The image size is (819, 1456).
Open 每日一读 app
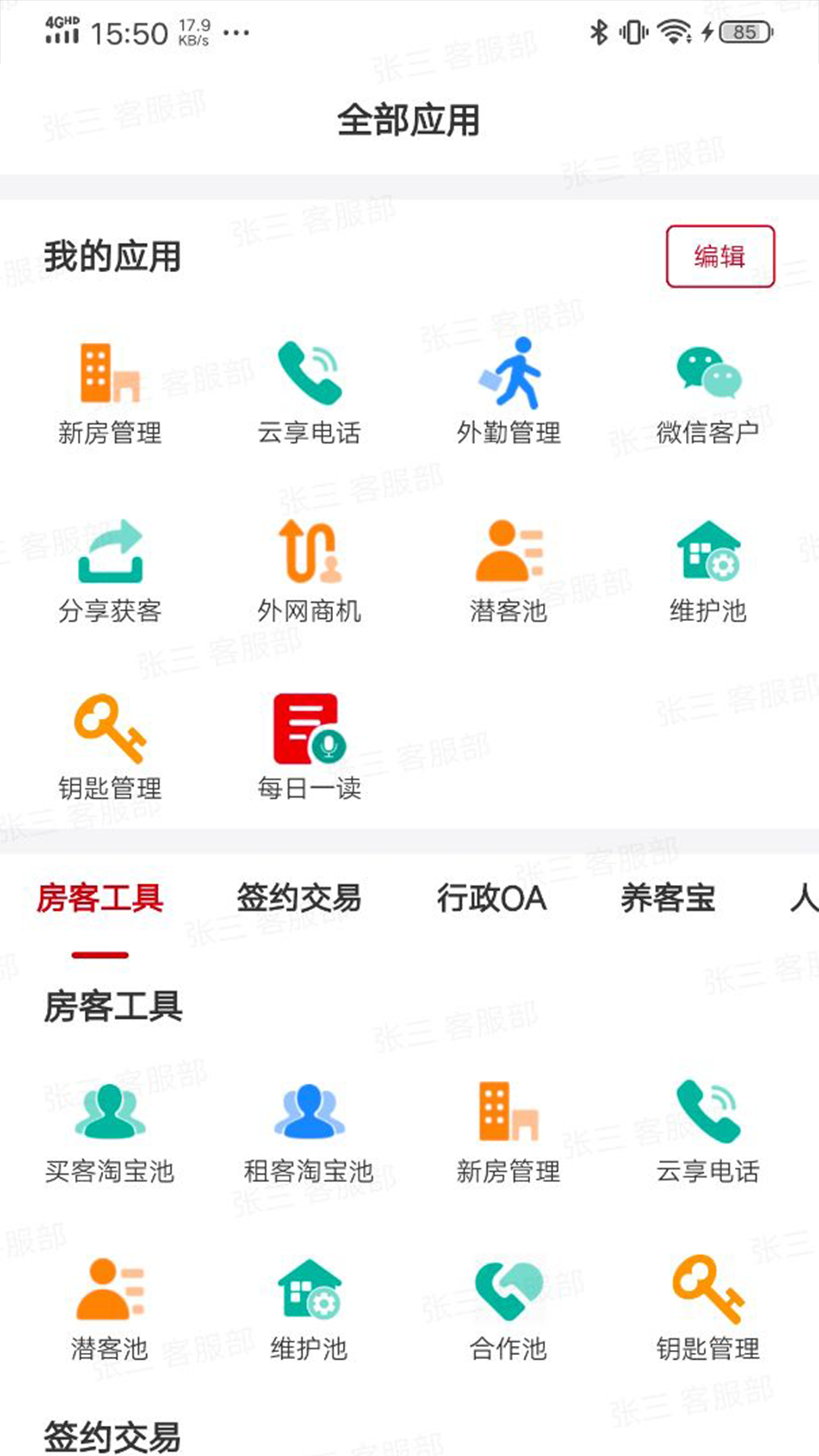[x=309, y=747]
